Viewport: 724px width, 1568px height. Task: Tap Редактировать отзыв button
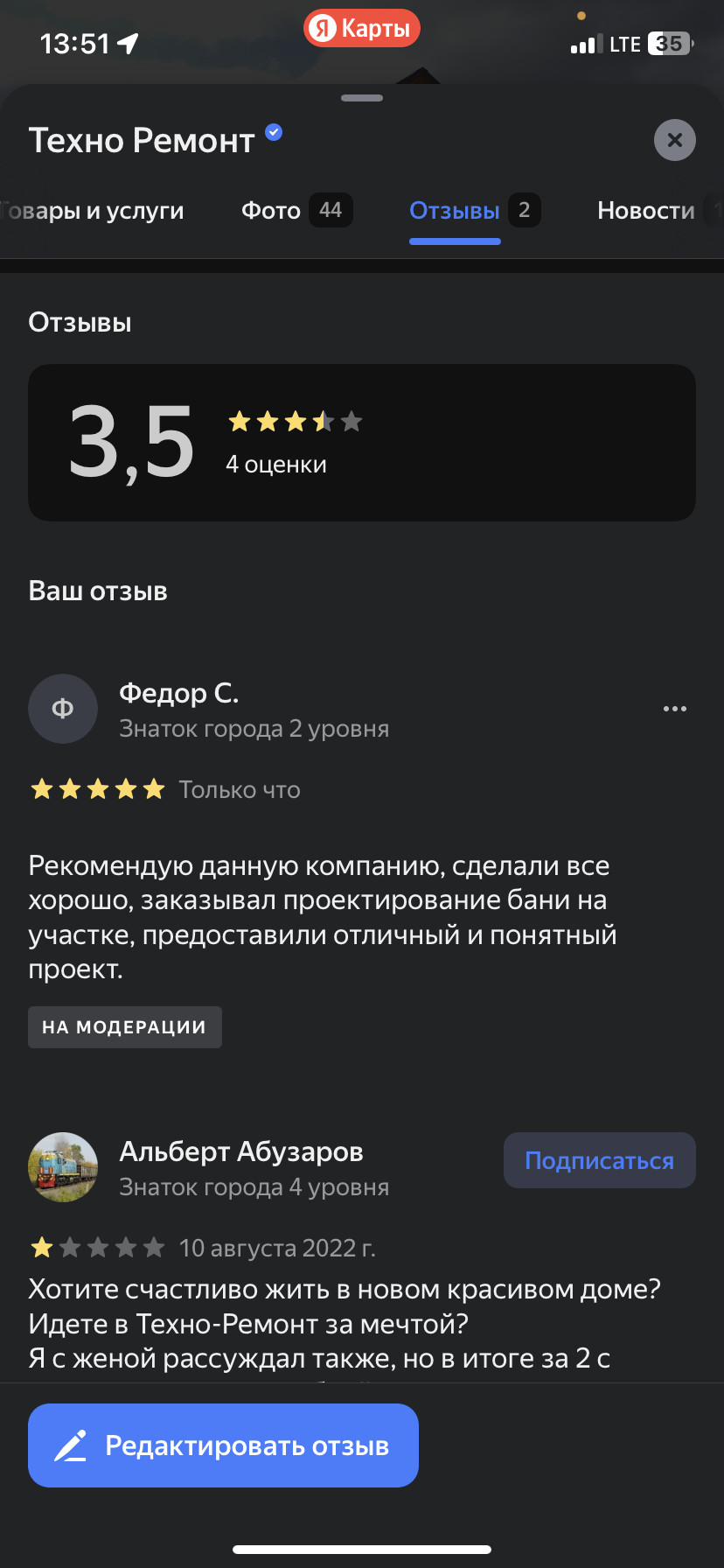pyautogui.click(x=223, y=1445)
